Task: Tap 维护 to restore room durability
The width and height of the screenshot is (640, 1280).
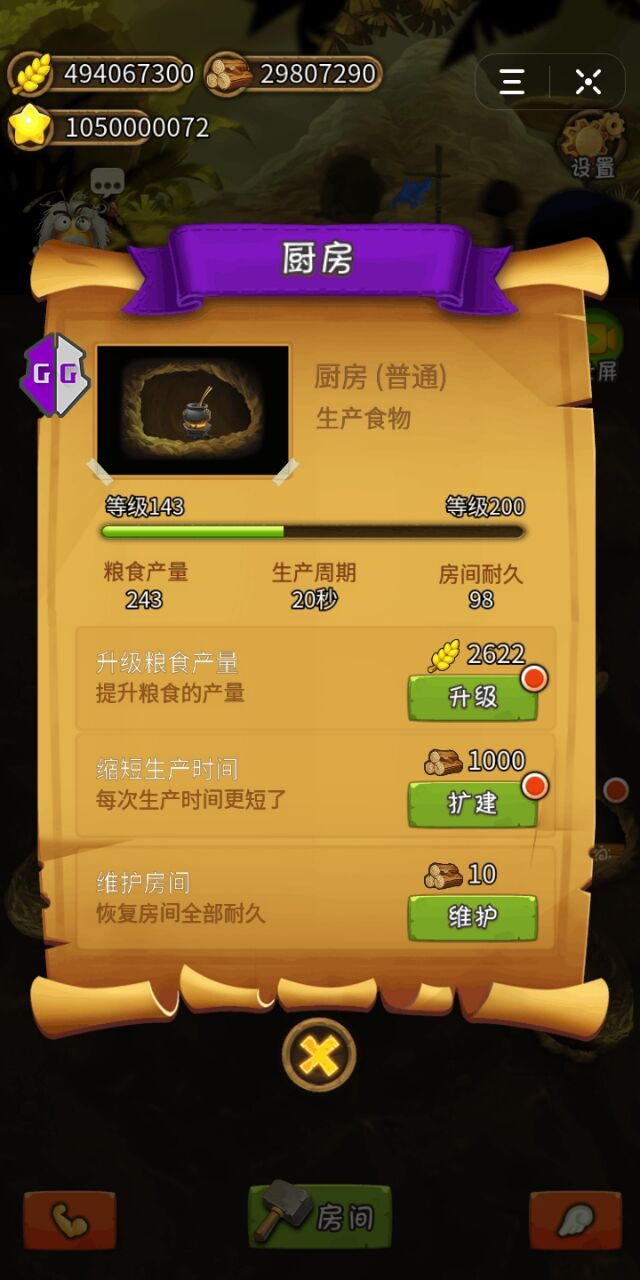Action: click(x=472, y=916)
